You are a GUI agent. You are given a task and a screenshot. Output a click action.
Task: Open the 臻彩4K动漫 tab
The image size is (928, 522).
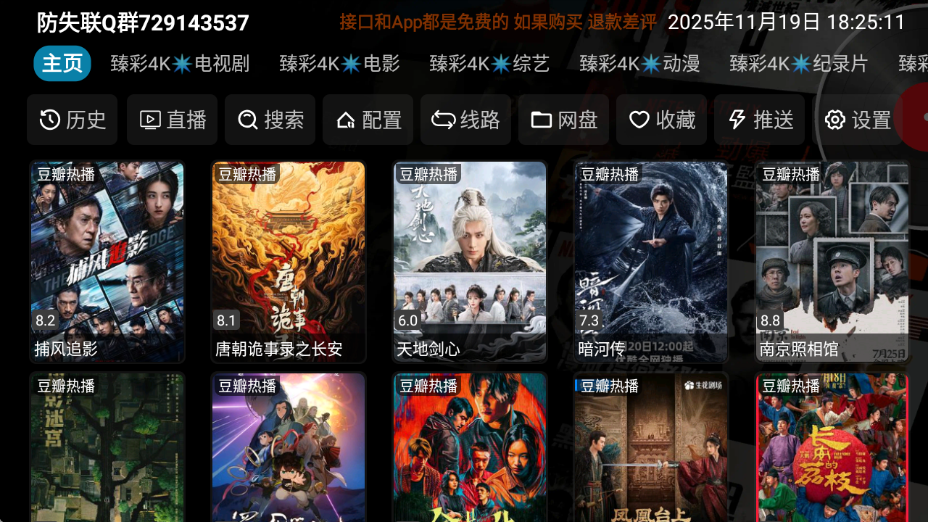click(640, 64)
